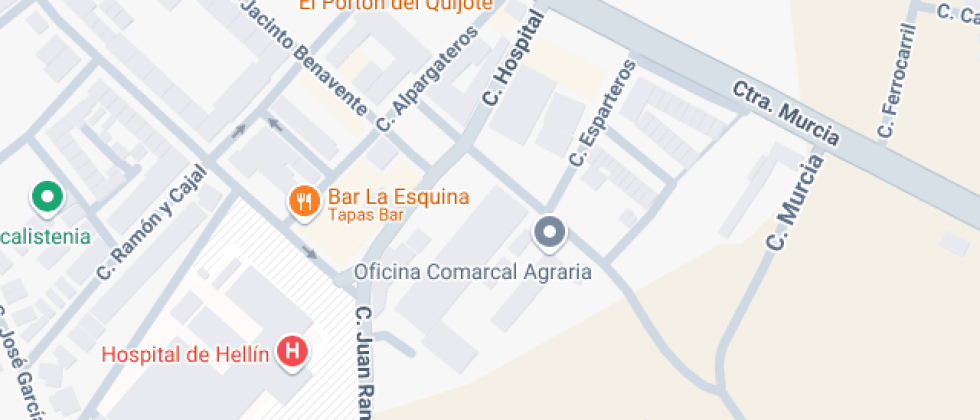Open the green calistenia park marker
980x420 pixels.
48,198
